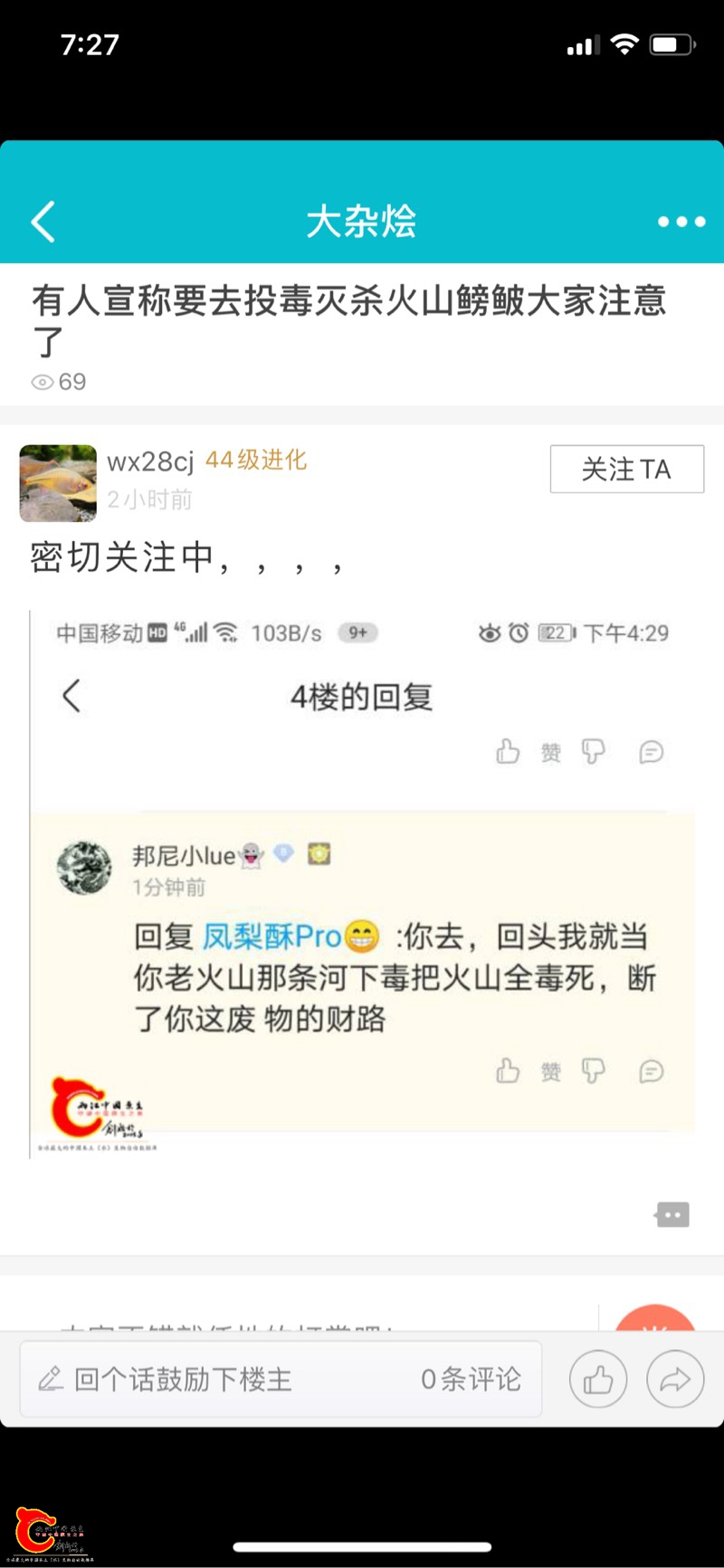Image resolution: width=724 pixels, height=1568 pixels.
Task: Share this post
Action: (x=675, y=1379)
